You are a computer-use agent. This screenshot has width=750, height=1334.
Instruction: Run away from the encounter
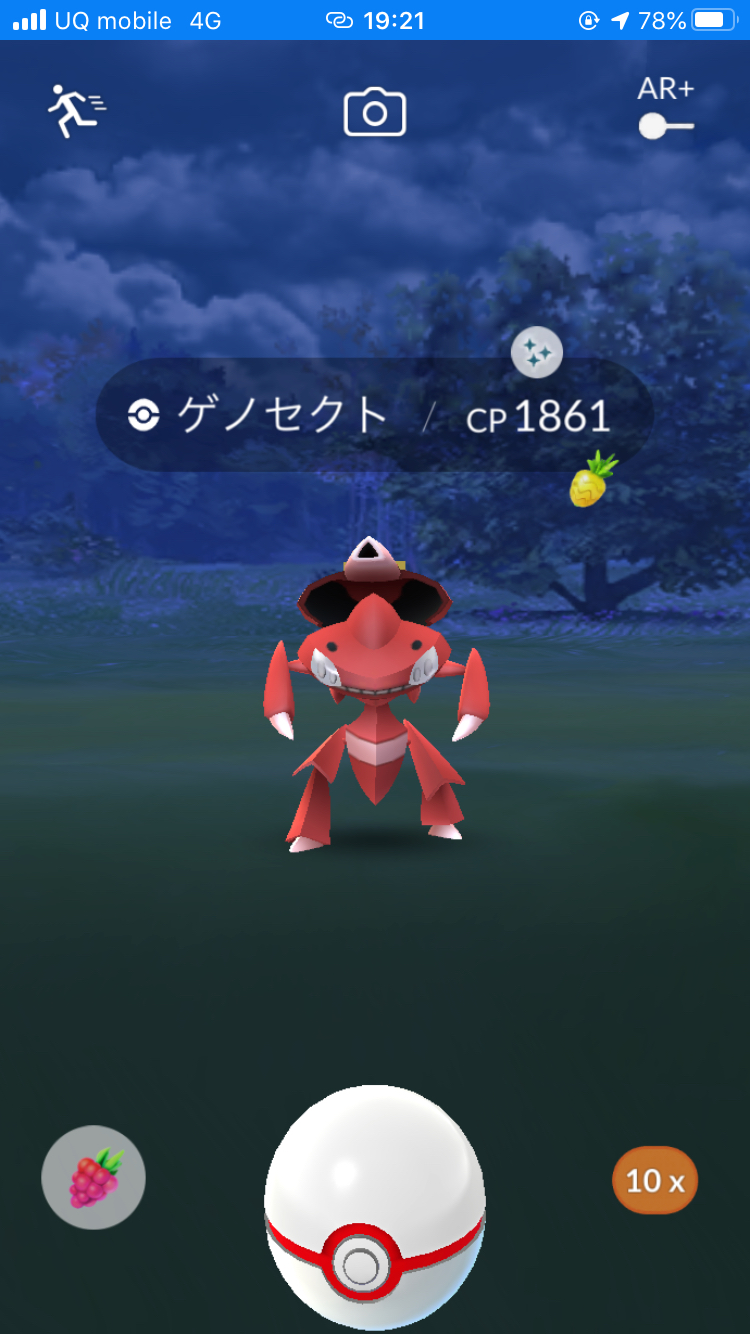point(77,110)
